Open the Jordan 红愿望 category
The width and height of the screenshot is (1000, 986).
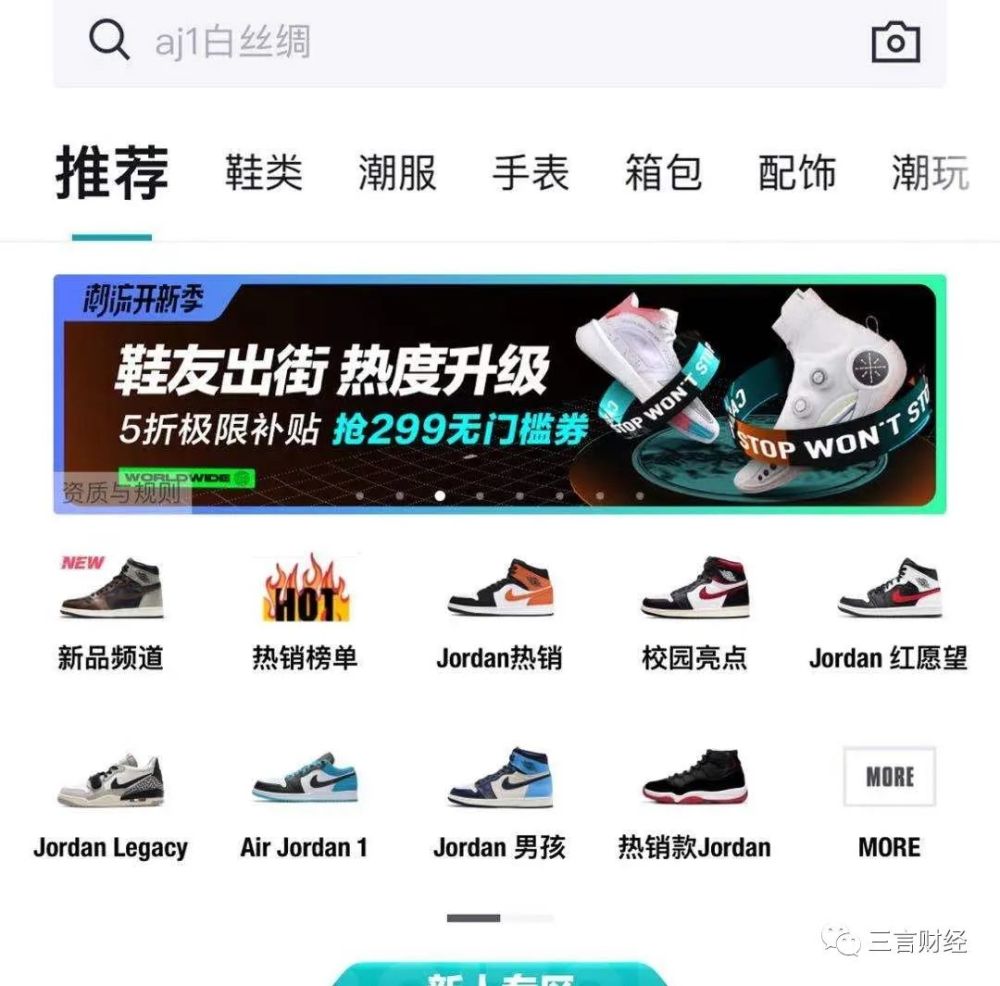(x=888, y=612)
